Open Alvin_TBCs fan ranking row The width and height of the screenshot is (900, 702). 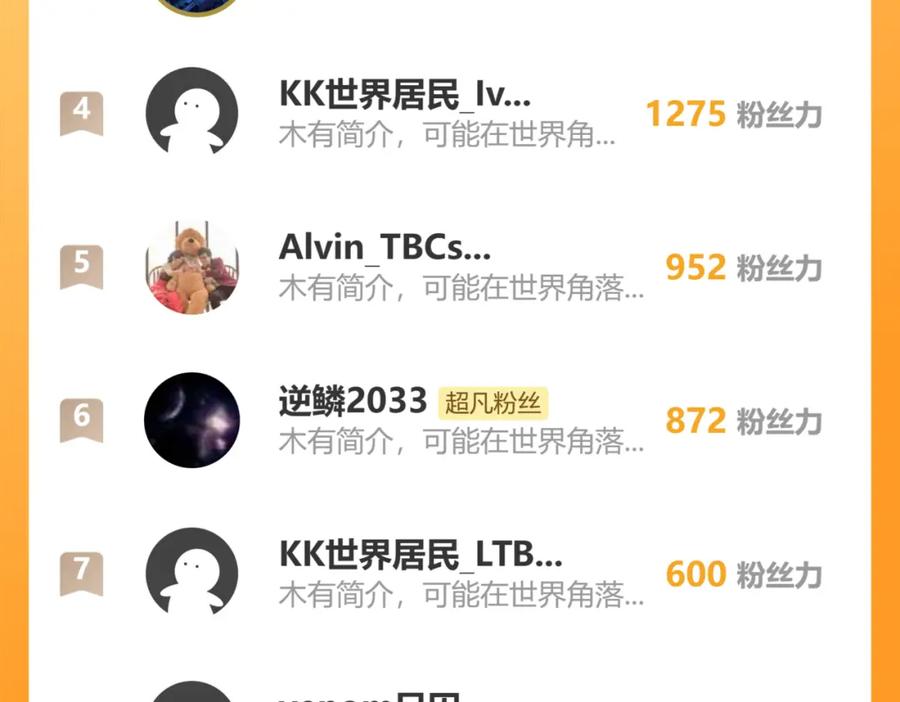pyautogui.click(x=448, y=267)
